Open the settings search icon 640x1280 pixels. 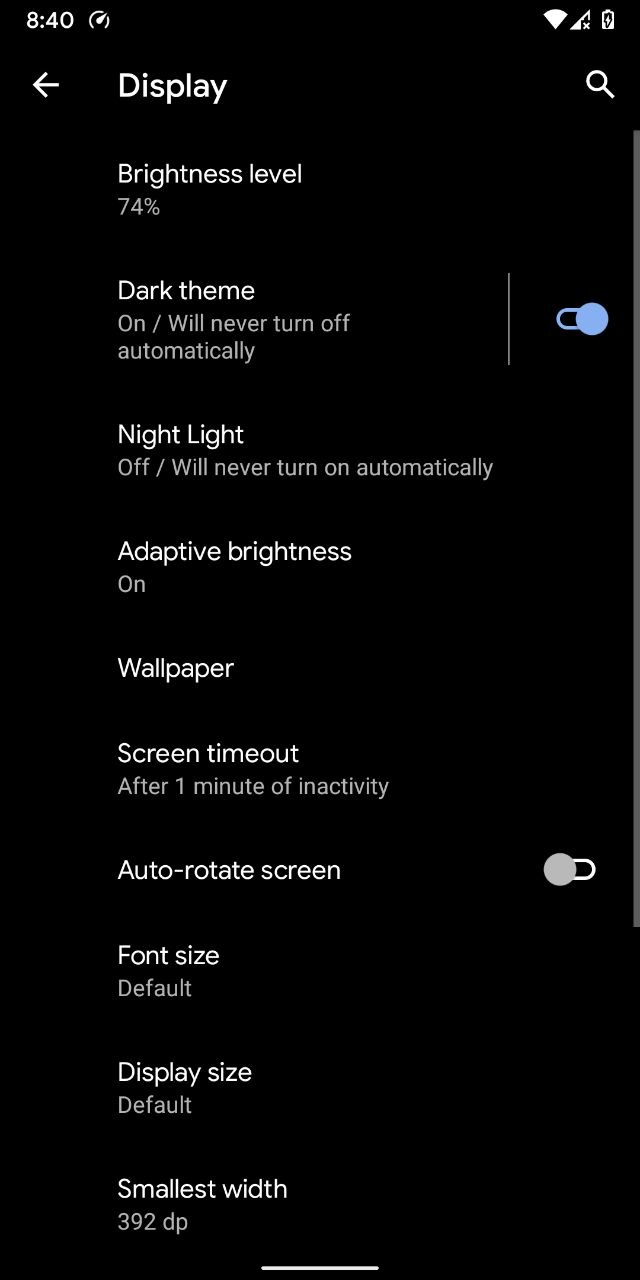(x=599, y=85)
